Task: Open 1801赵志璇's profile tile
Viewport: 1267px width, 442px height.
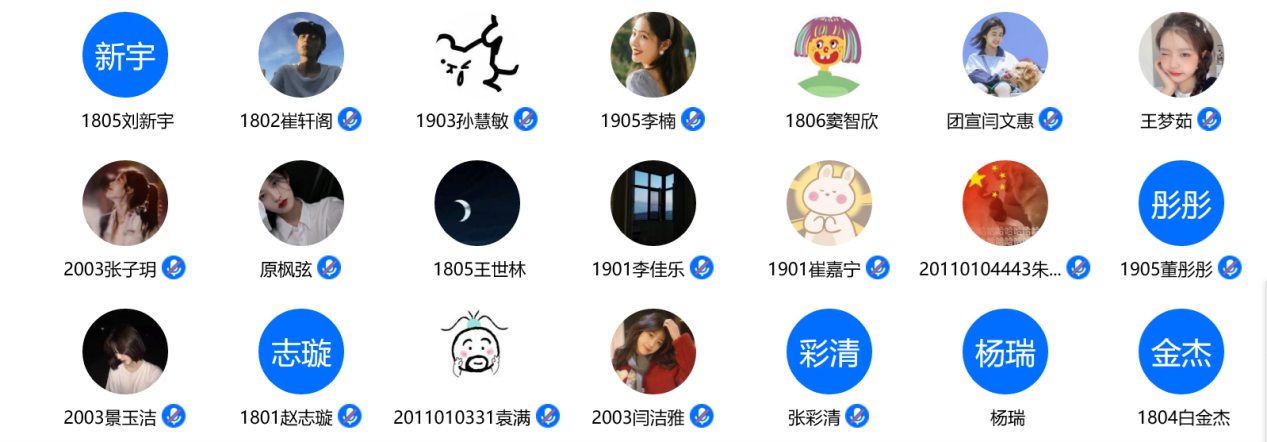Action: pos(301,351)
